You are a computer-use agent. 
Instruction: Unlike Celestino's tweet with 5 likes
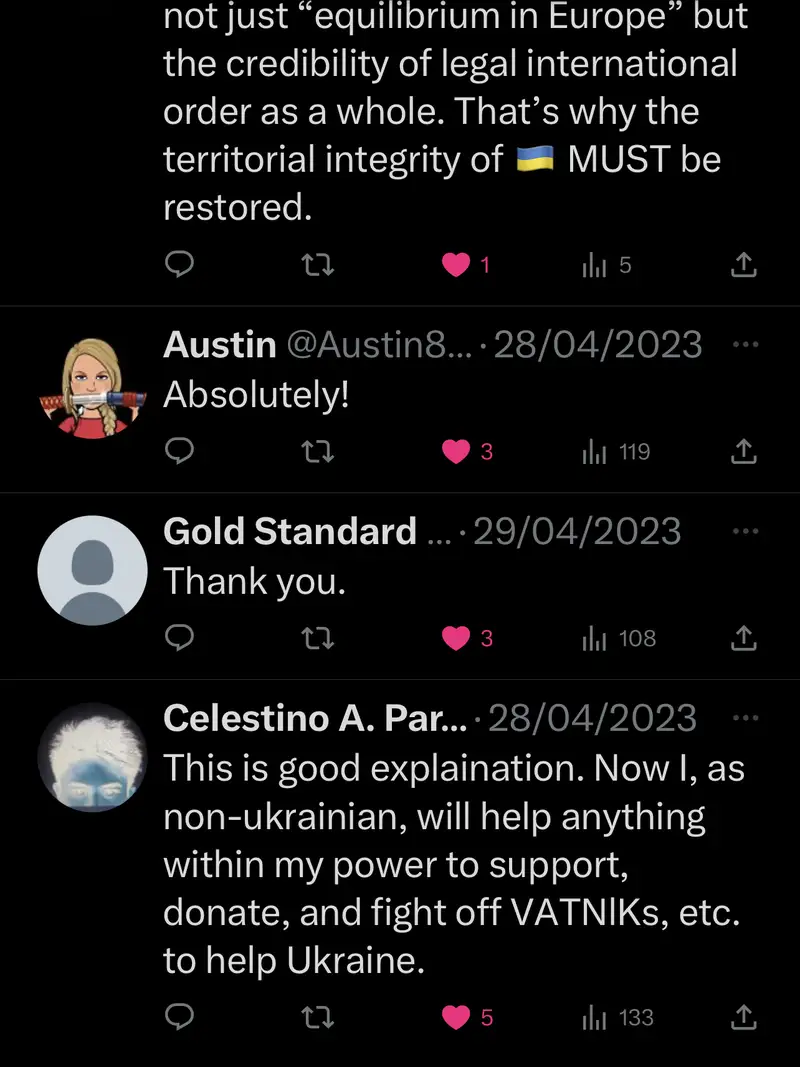(457, 1017)
